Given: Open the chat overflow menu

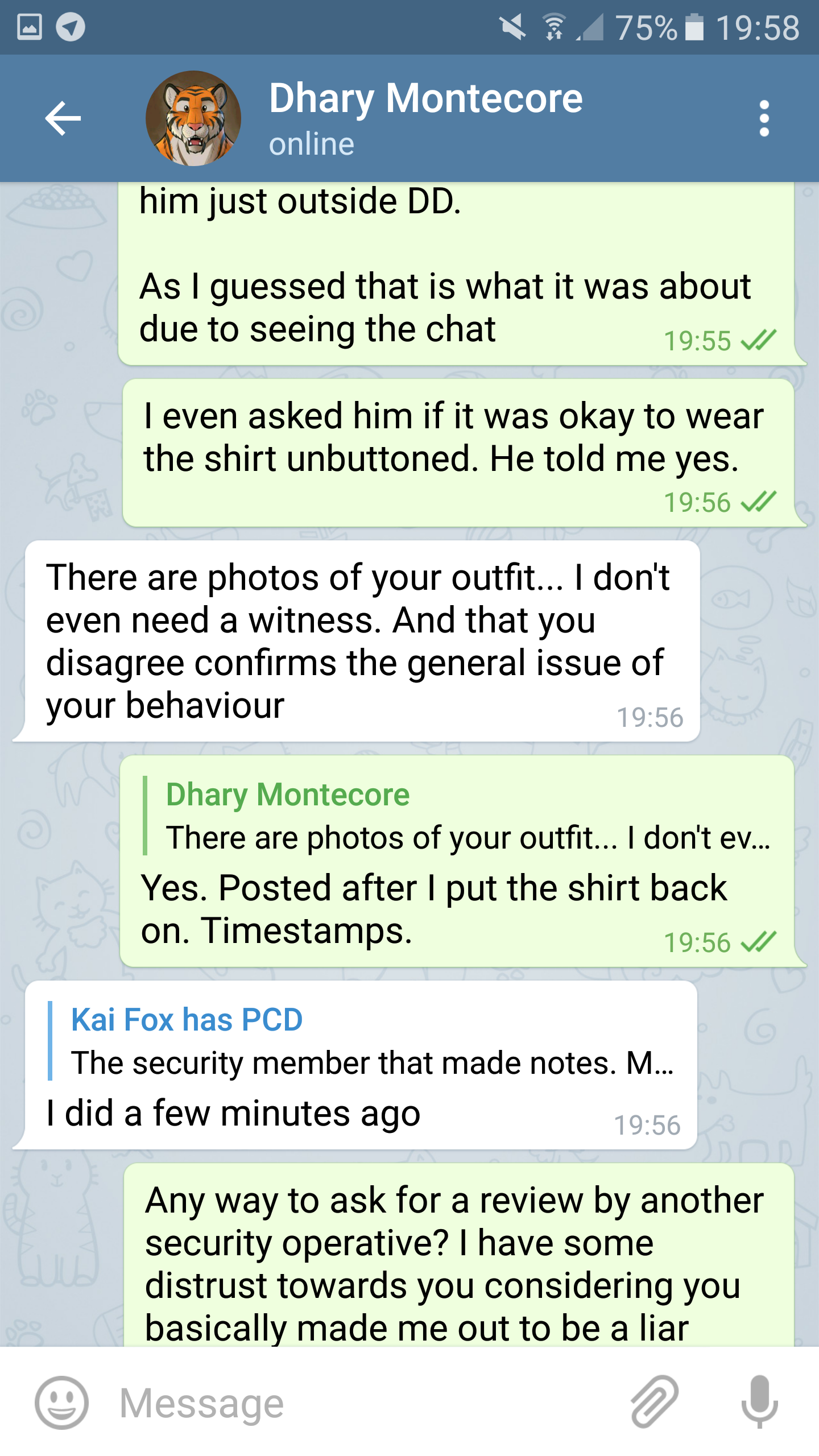Looking at the screenshot, I should coord(764,118).
